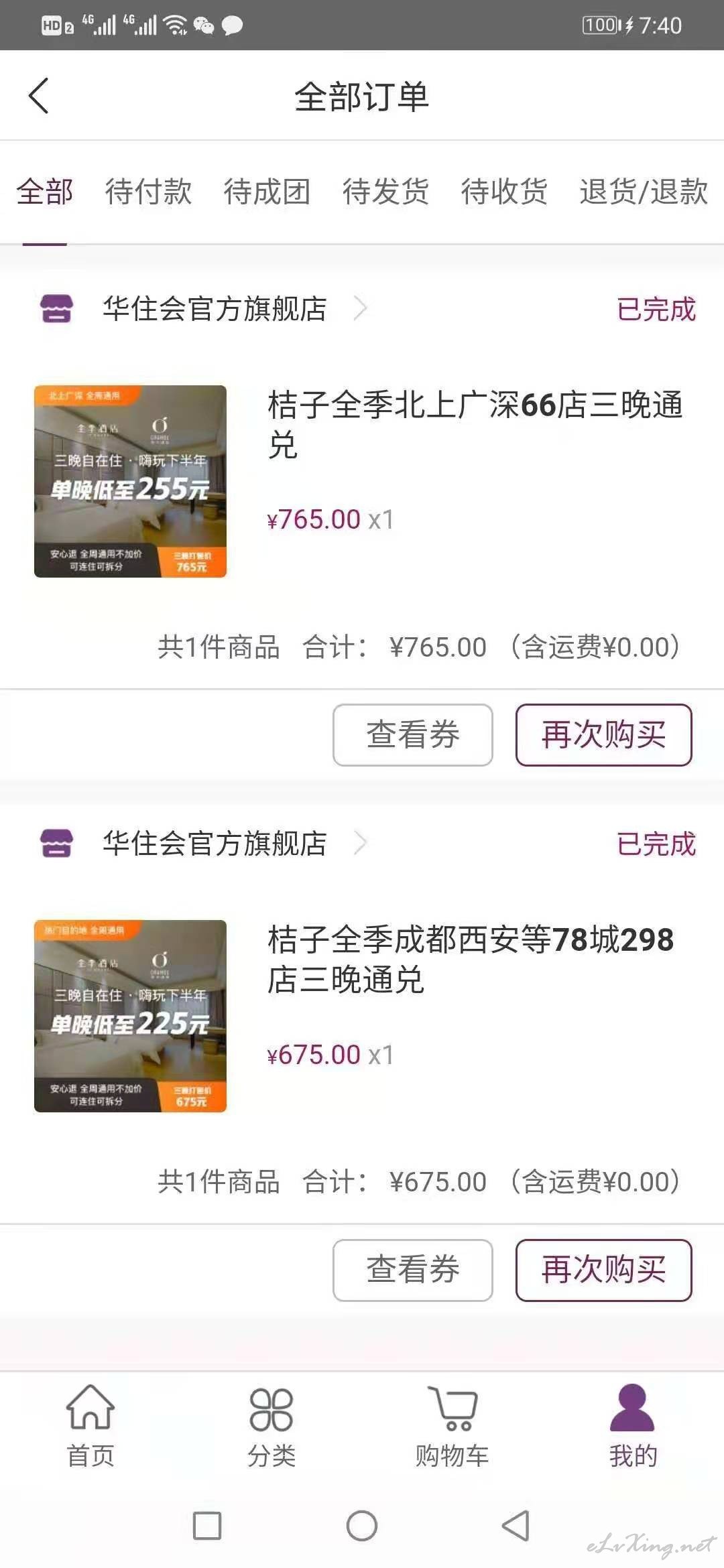Tap 查看券 for the ¥765.00 order
The height and width of the screenshot is (1568, 724).
413,734
